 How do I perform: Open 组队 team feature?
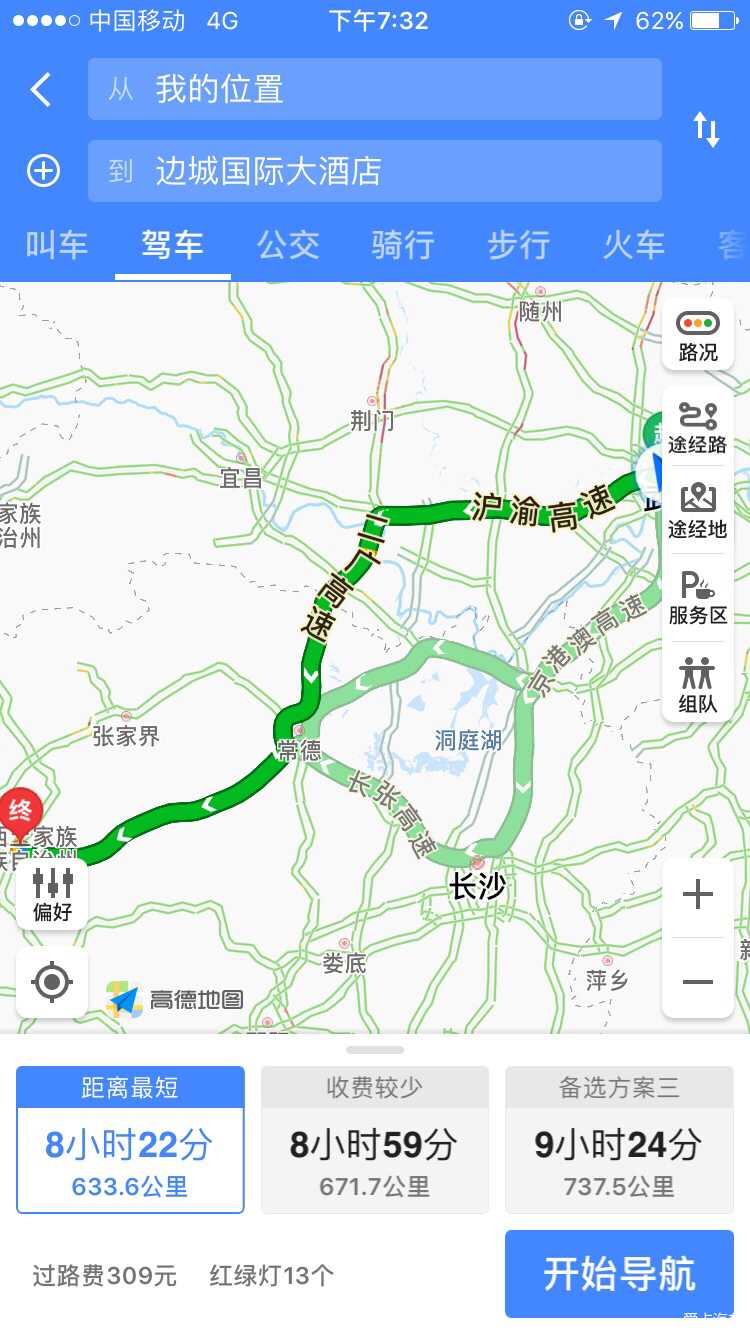pos(698,684)
